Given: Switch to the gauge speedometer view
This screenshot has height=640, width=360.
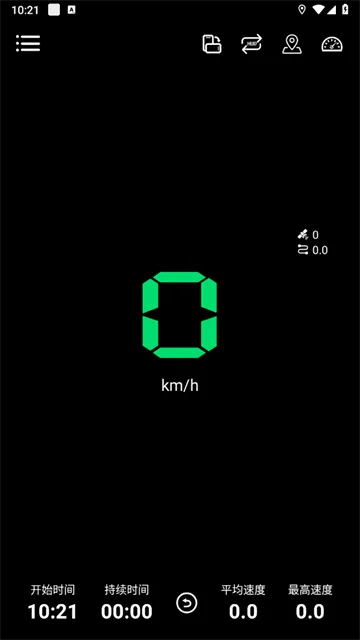Looking at the screenshot, I should 332,44.
